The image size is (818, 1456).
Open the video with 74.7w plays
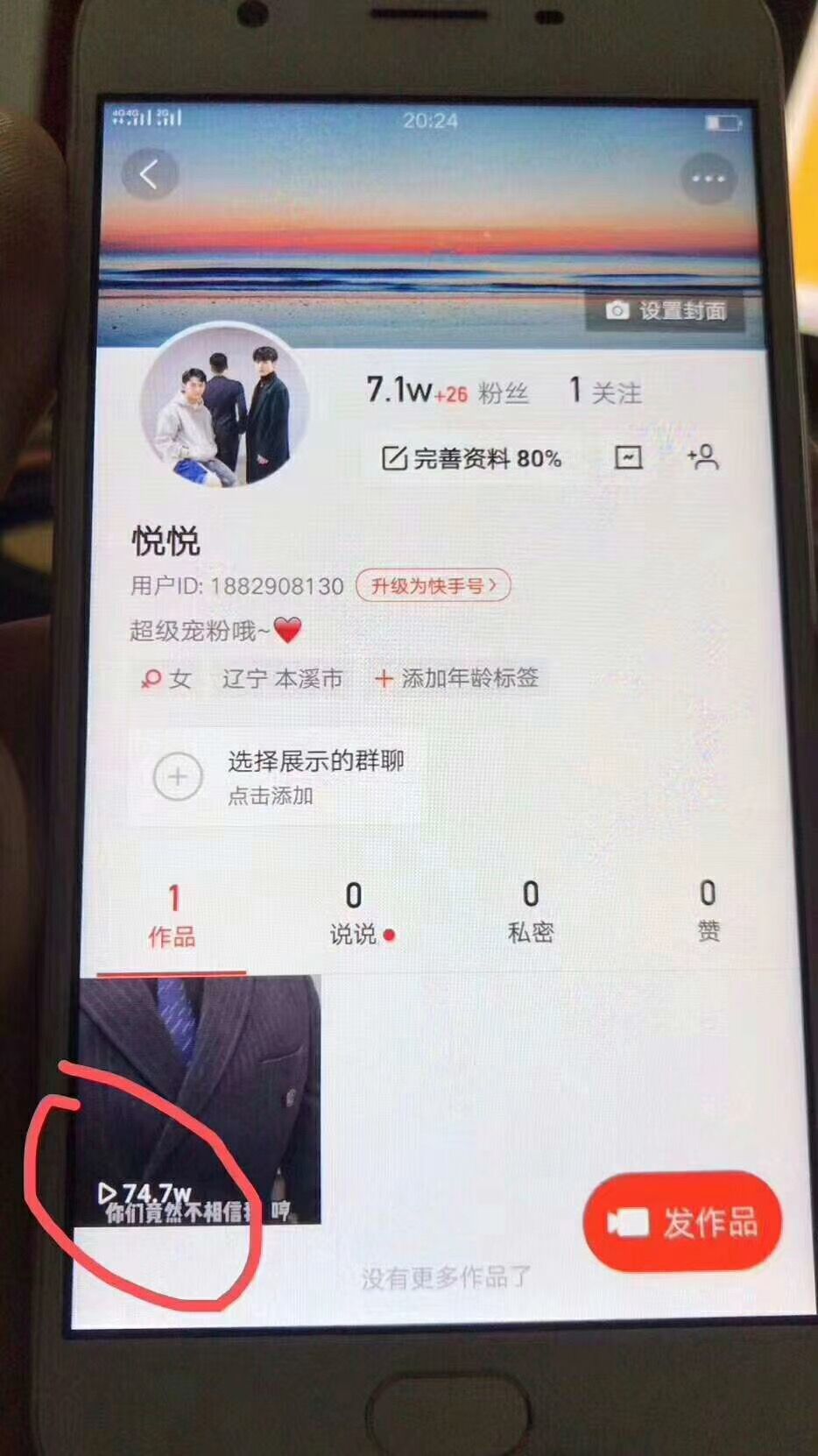(200, 1099)
